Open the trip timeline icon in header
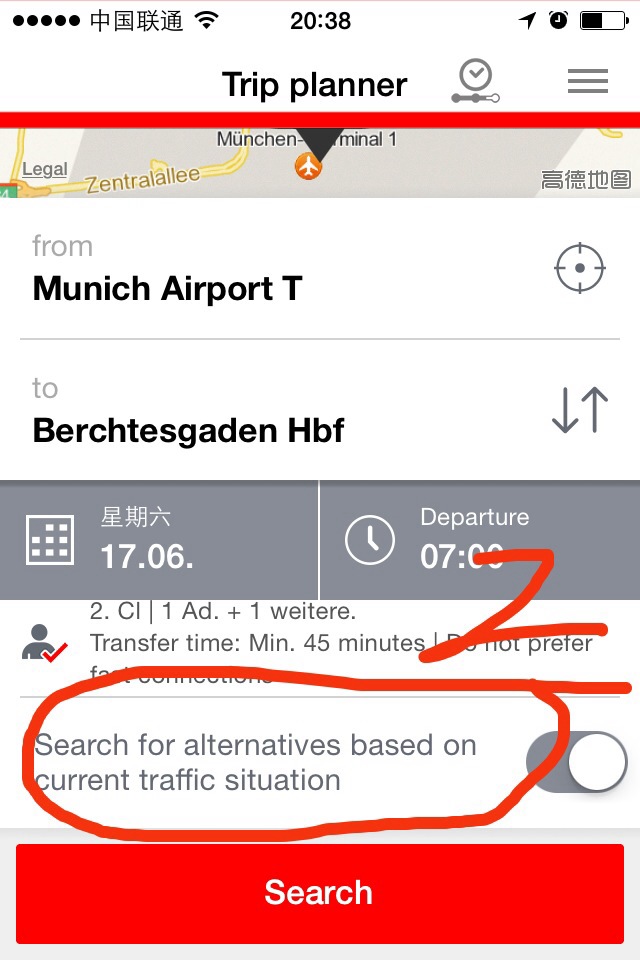This screenshot has width=640, height=960. coord(474,82)
